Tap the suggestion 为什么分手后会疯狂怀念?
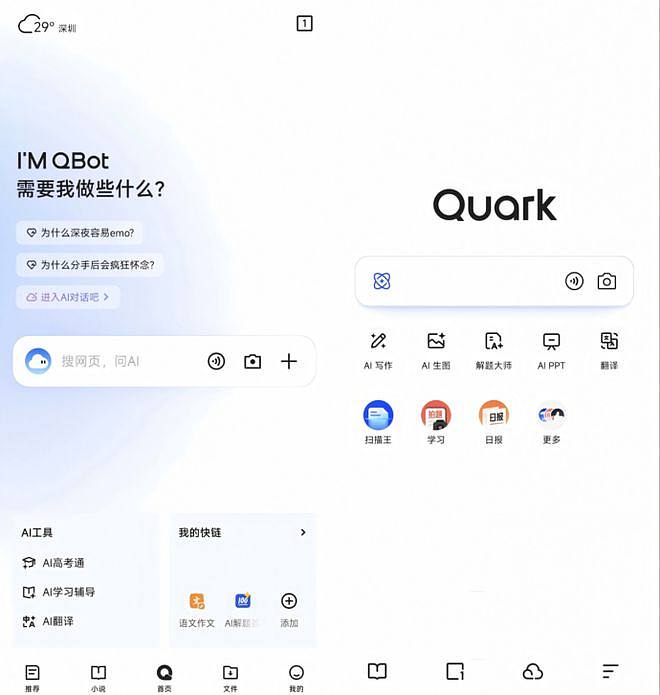660x695 pixels. (x=91, y=265)
